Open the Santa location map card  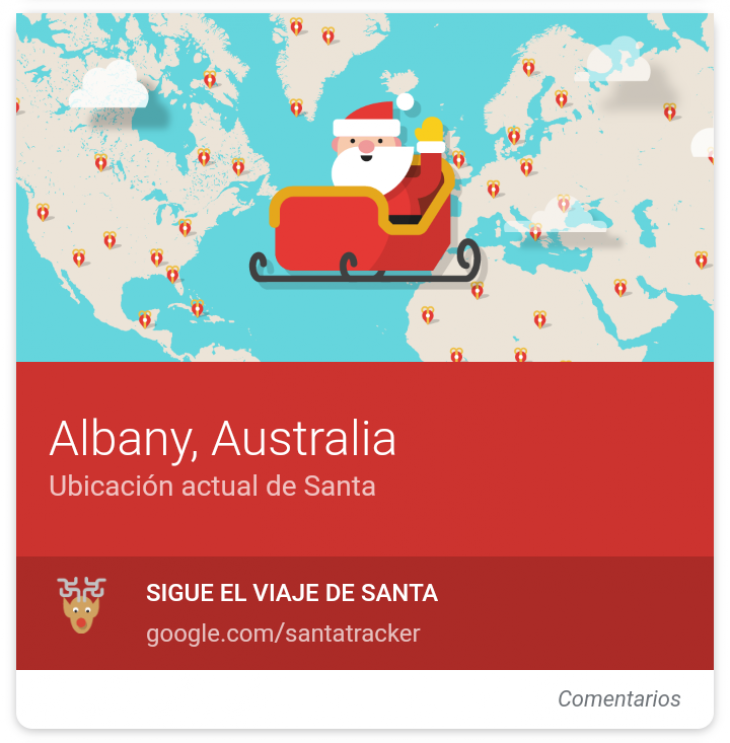tap(364, 188)
